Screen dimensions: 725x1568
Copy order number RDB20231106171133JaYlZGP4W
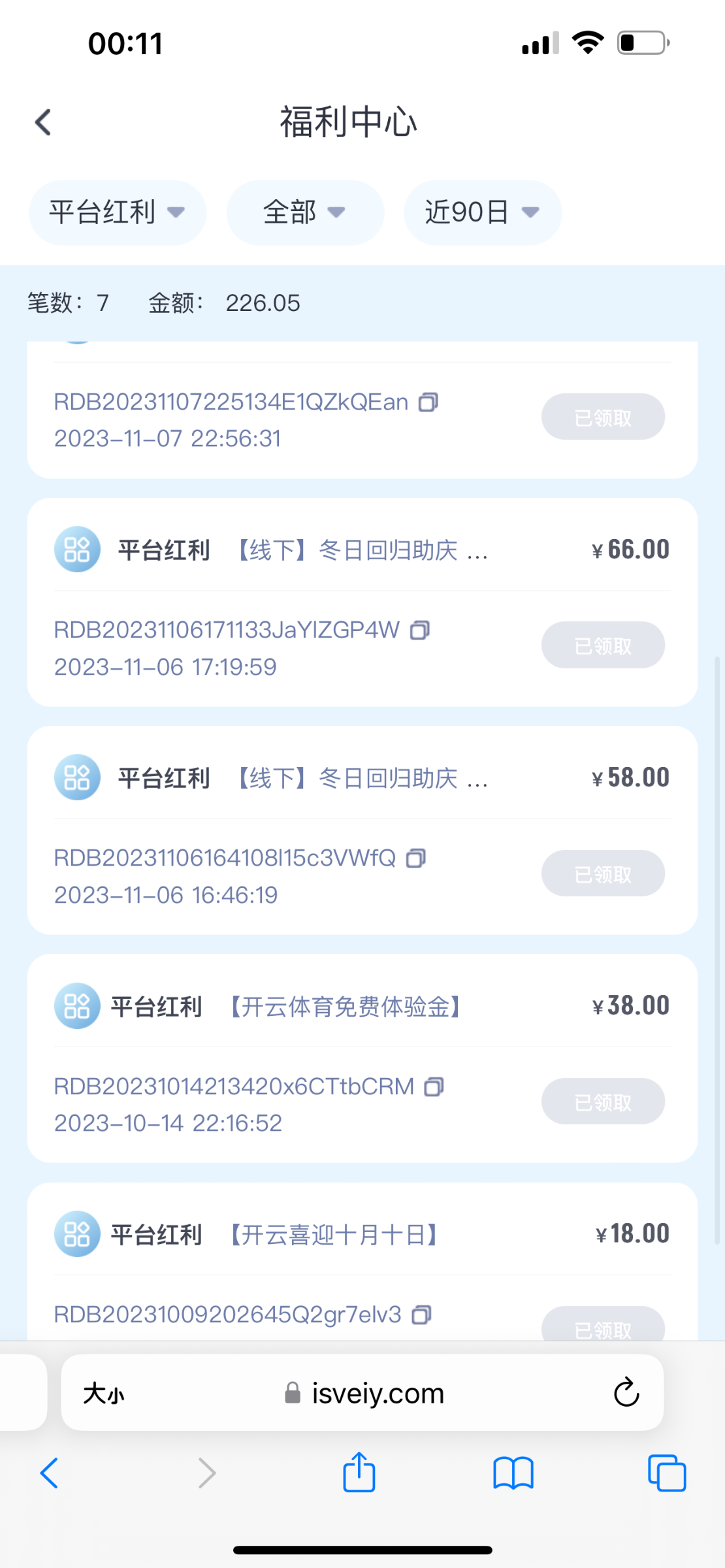pos(420,630)
